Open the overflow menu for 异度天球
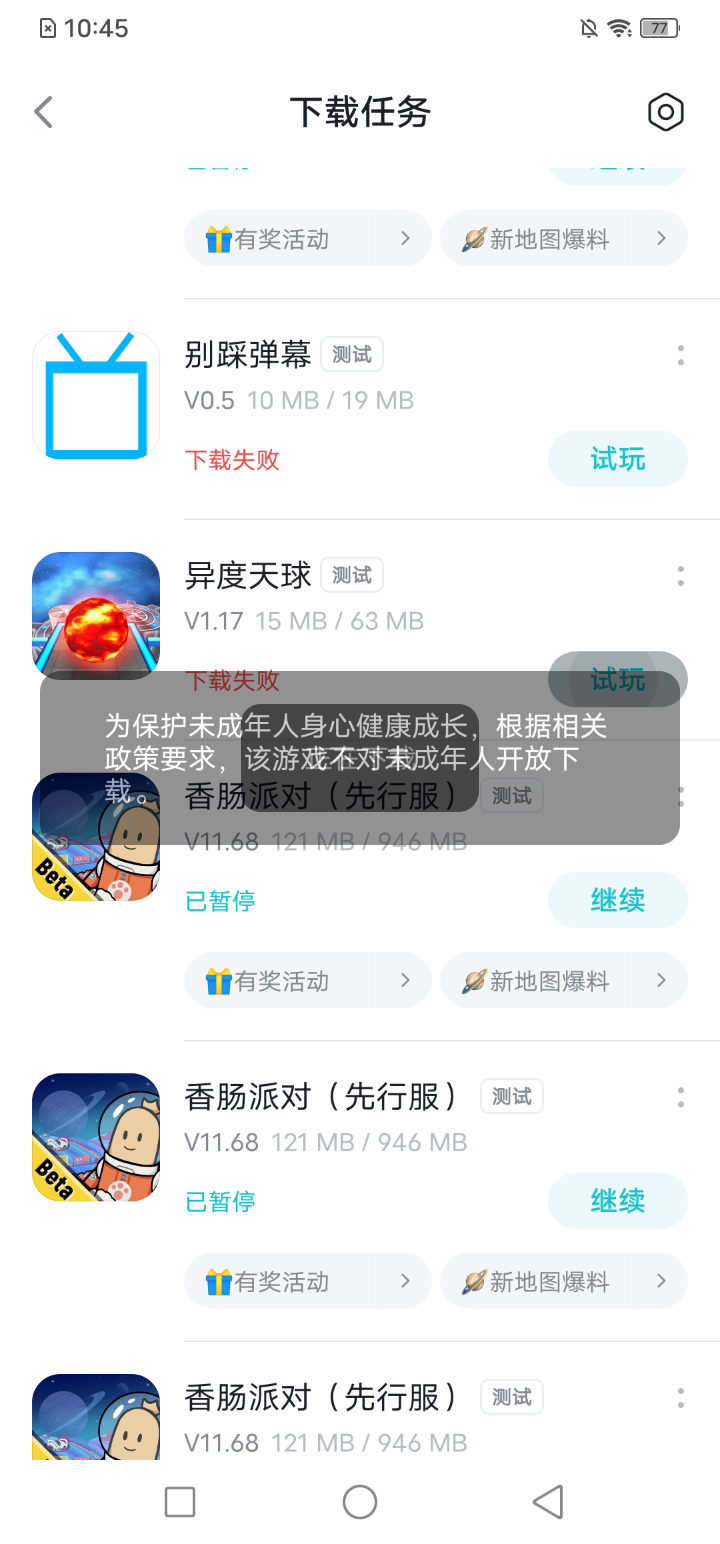 [x=680, y=575]
